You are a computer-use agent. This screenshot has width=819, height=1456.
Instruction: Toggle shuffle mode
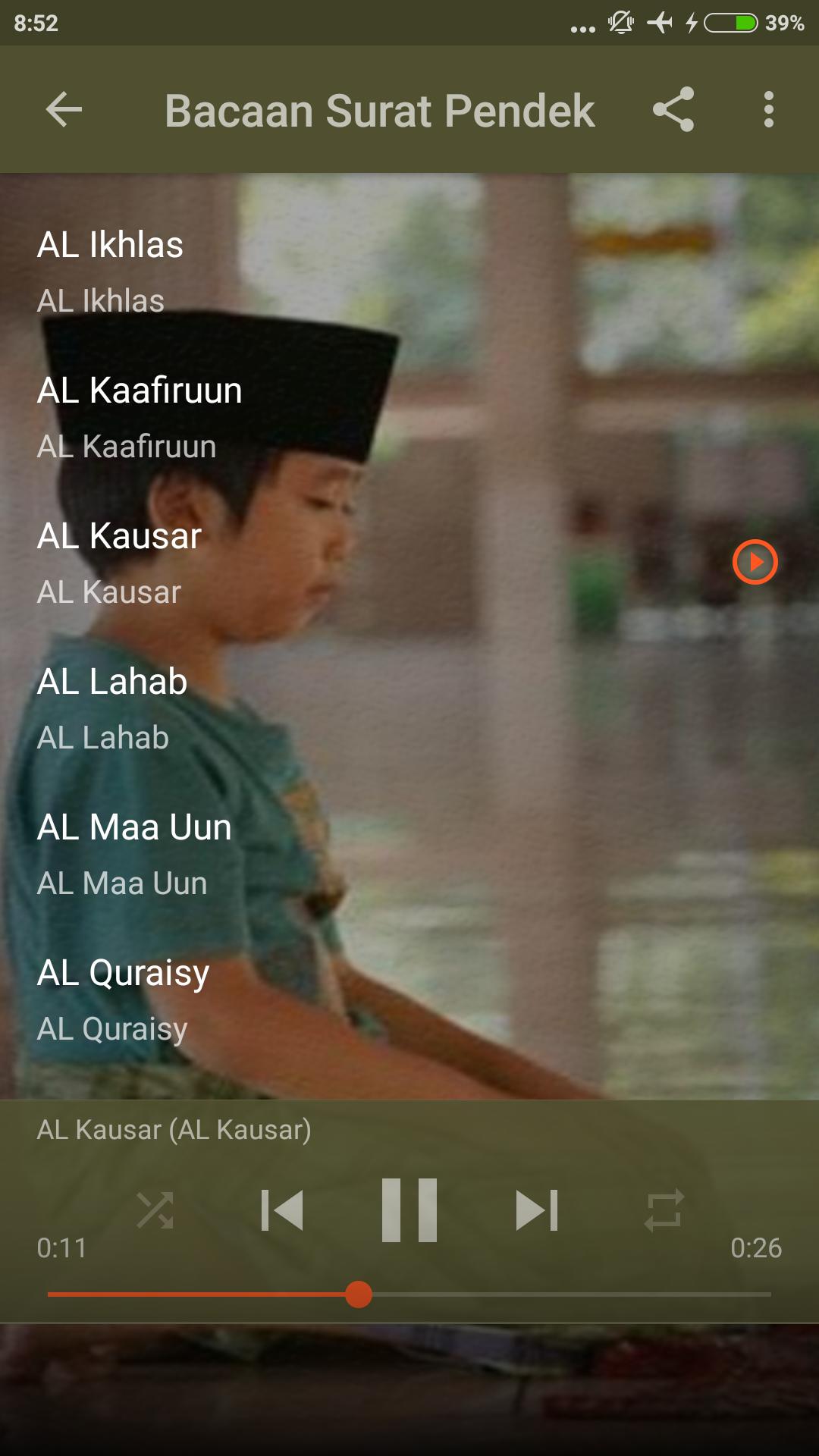pos(155,1210)
